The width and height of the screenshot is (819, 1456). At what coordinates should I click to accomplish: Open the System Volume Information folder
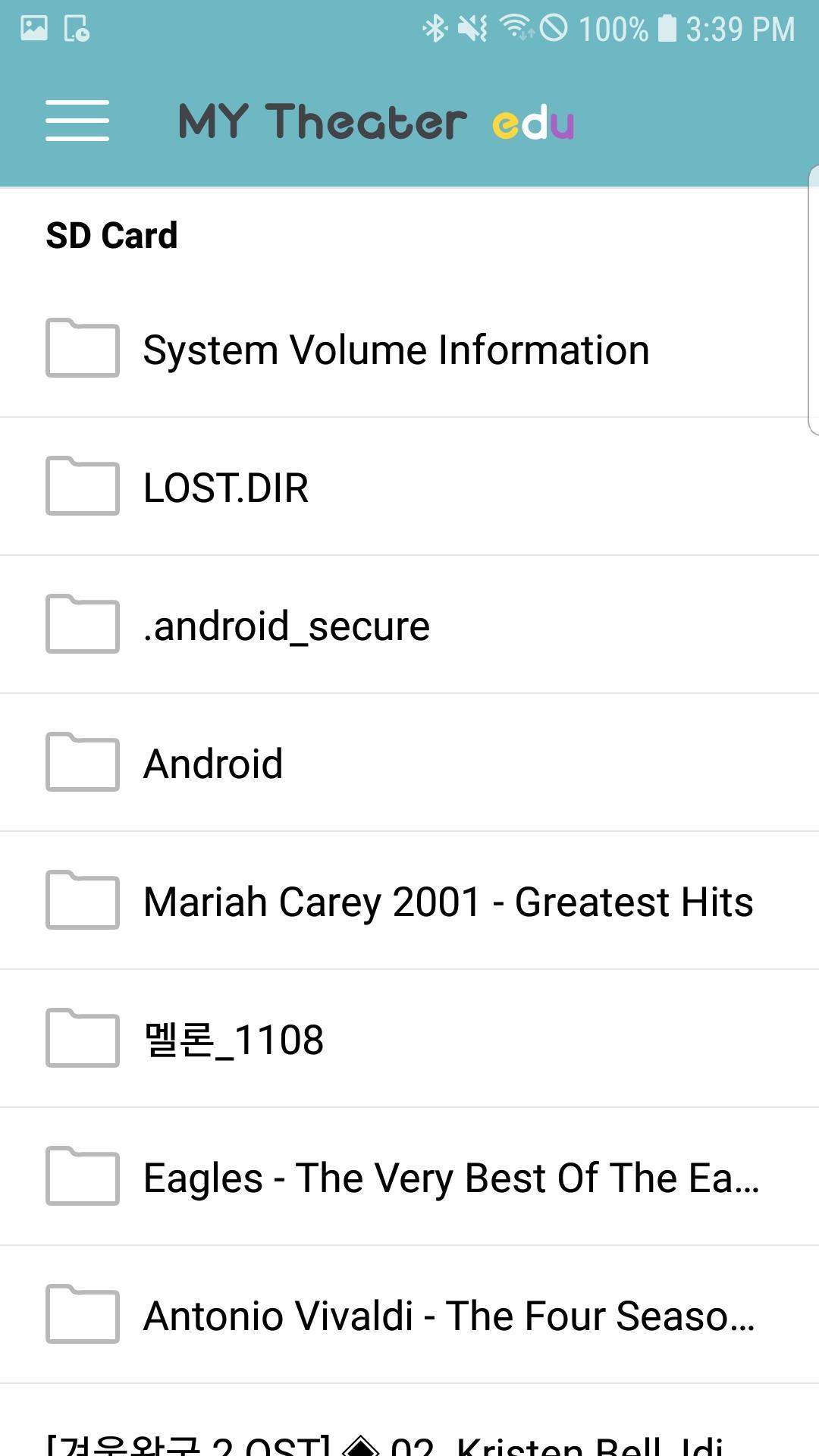click(409, 349)
